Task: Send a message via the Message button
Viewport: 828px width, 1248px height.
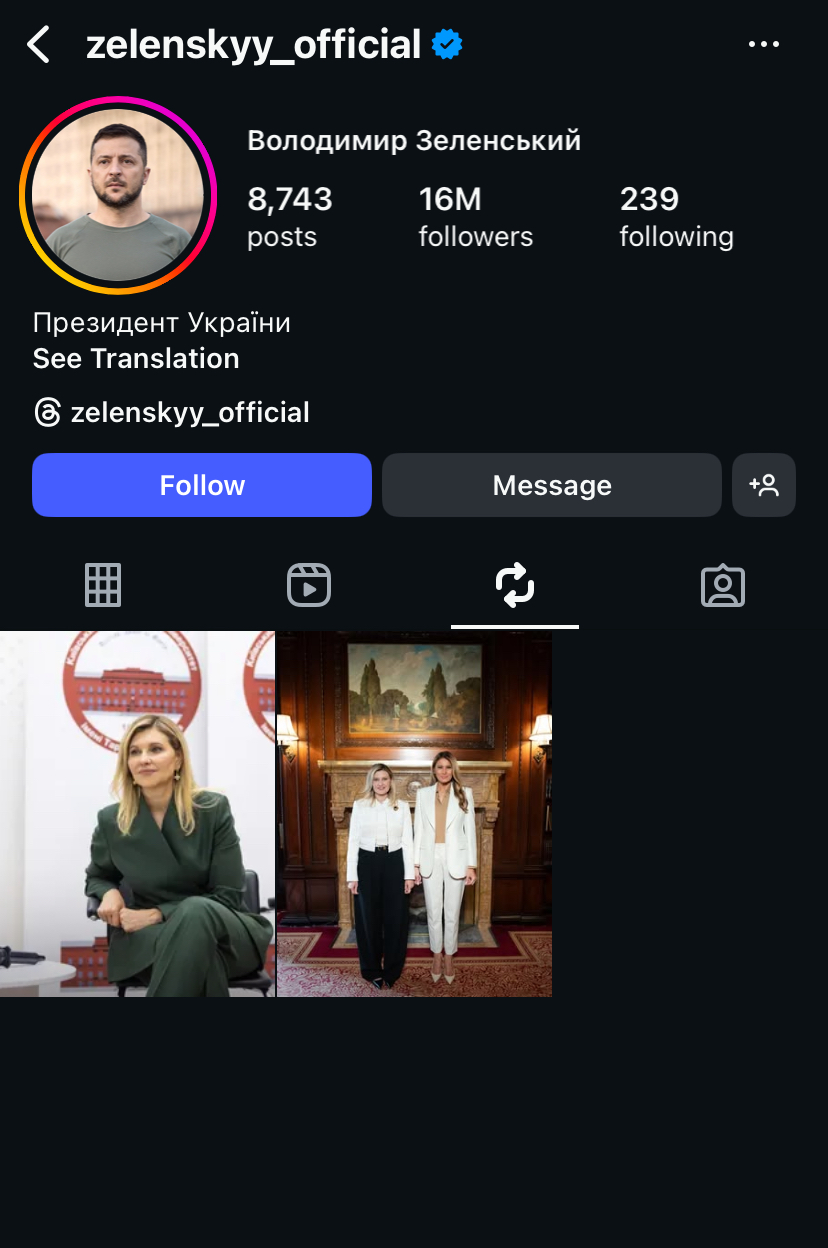Action: pyautogui.click(x=552, y=485)
